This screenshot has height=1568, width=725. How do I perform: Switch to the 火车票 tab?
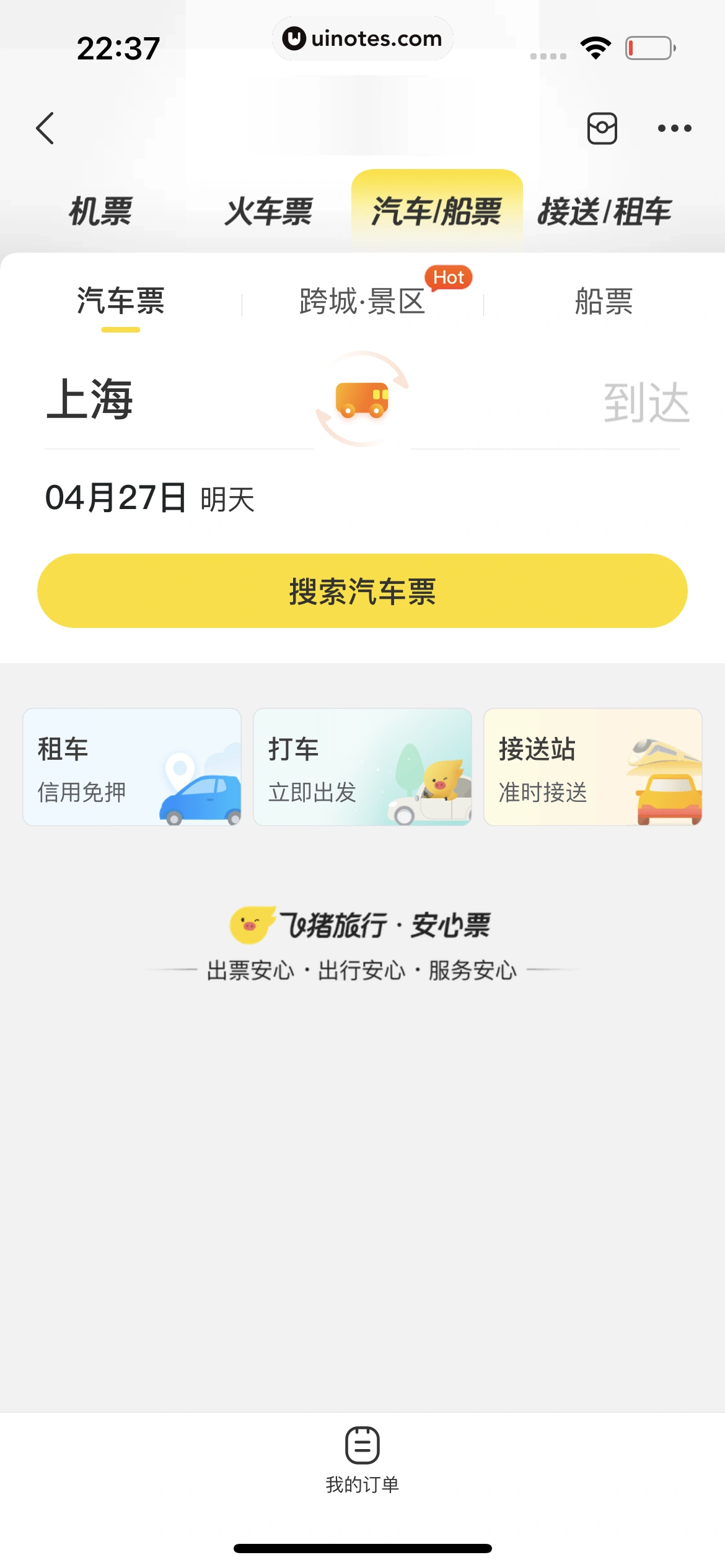tap(268, 211)
